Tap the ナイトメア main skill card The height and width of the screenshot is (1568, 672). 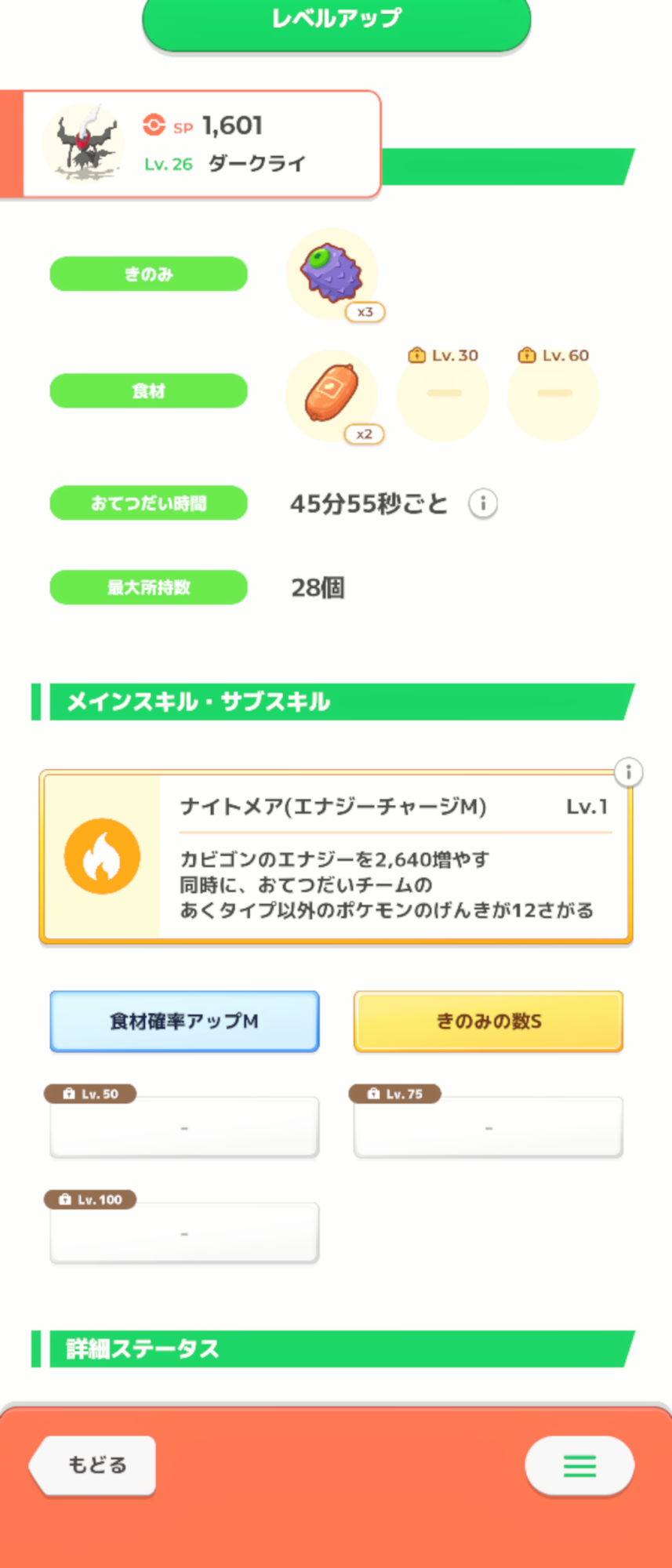[336, 856]
